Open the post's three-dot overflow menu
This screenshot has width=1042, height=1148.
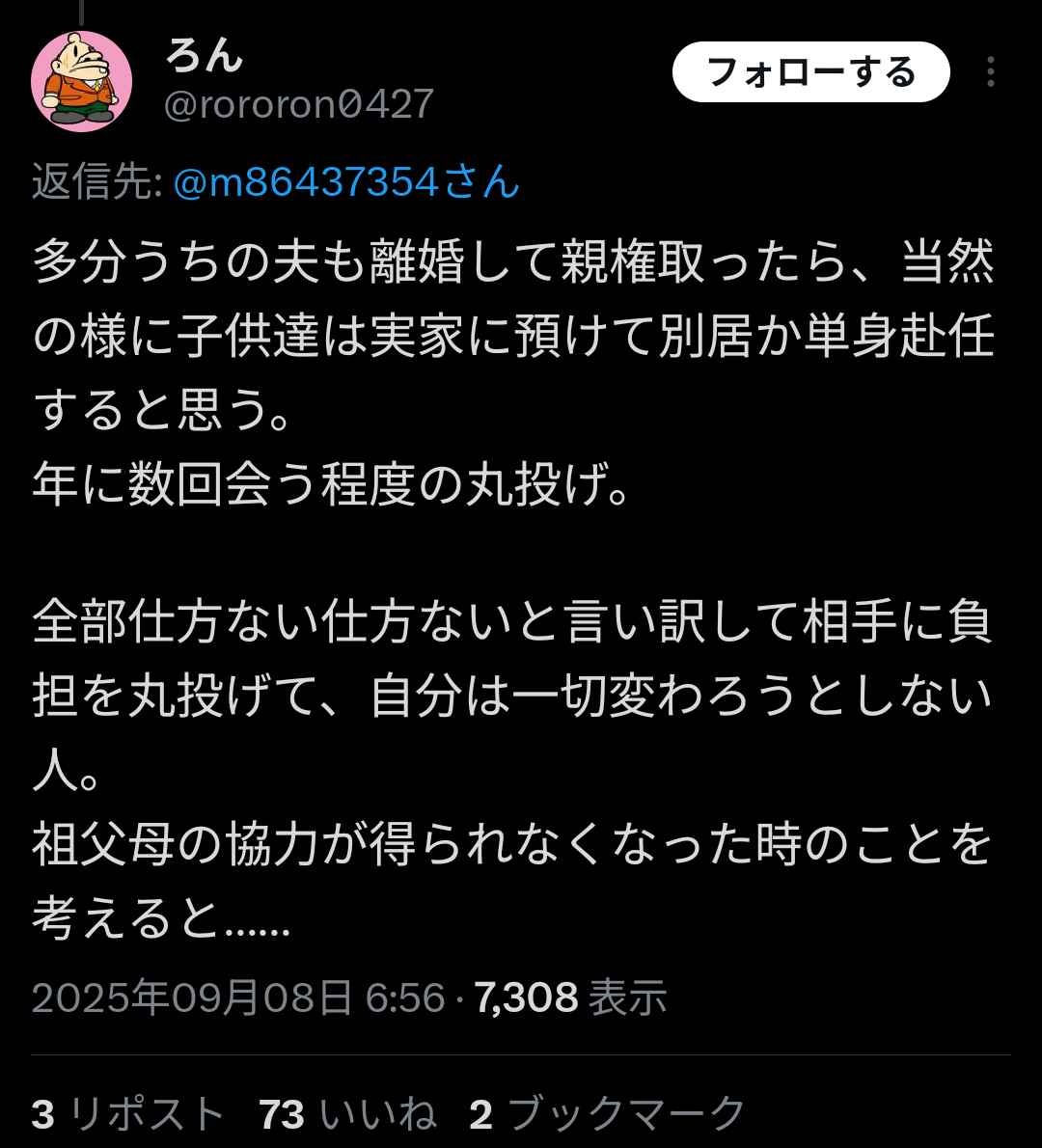click(991, 72)
